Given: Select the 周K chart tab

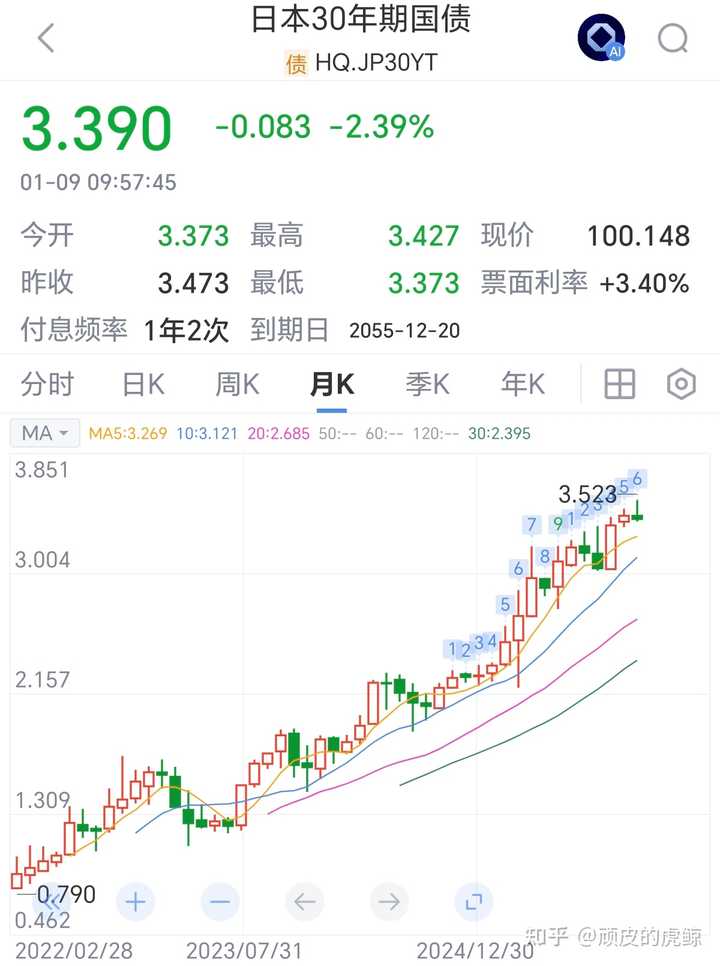Looking at the screenshot, I should pos(237,384).
